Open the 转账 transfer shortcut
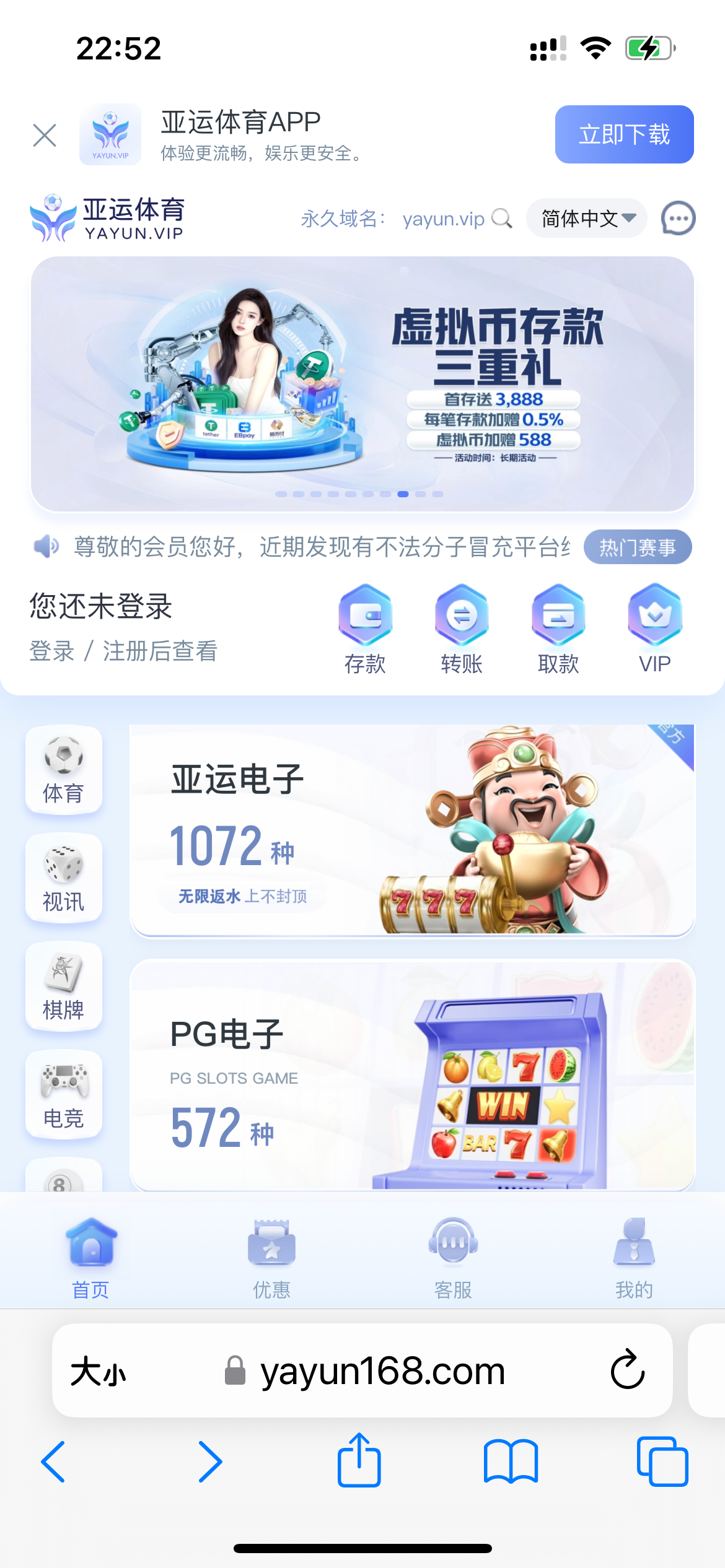 (x=462, y=629)
